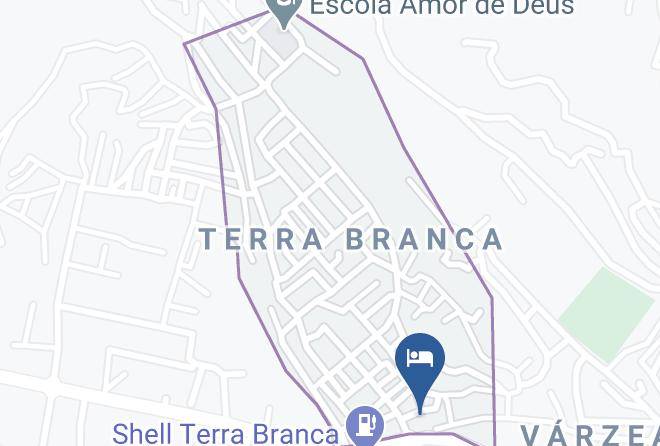Open the Shell Terra Branca gas station marker
The height and width of the screenshot is (446, 660).
(x=364, y=426)
